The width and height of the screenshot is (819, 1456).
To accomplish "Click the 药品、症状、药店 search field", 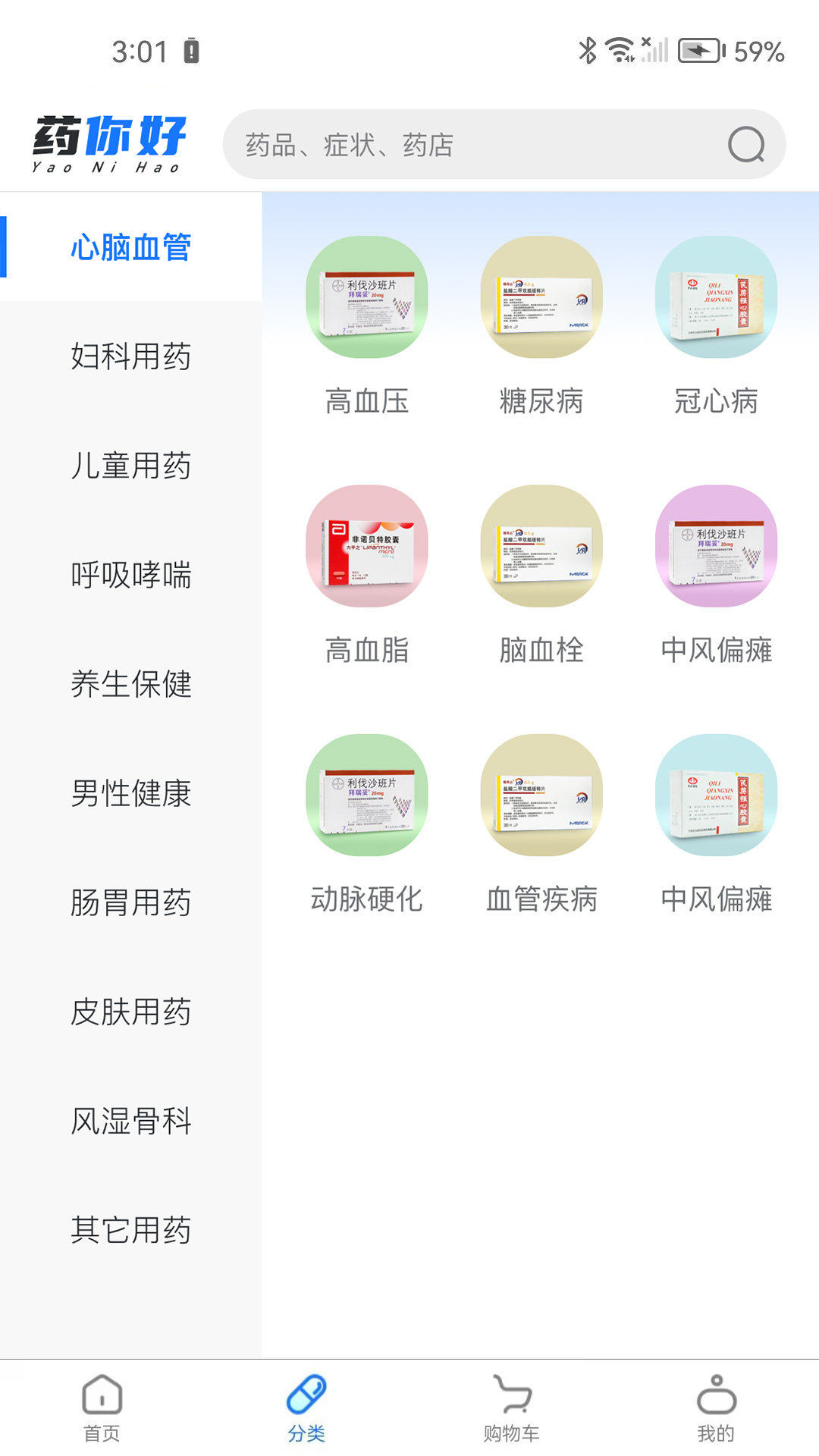I will click(455, 146).
